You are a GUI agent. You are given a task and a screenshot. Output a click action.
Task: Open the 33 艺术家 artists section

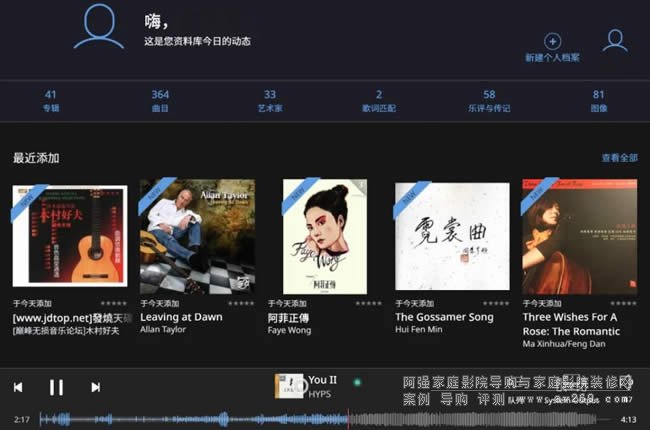click(x=270, y=100)
